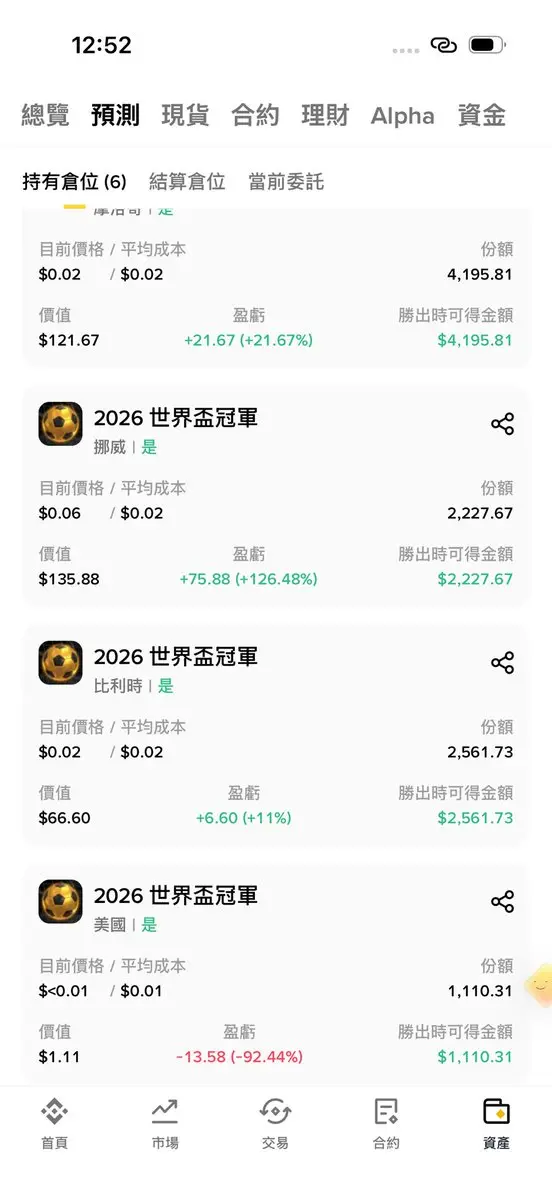
Task: Open the 資金 tab
Action: click(481, 116)
